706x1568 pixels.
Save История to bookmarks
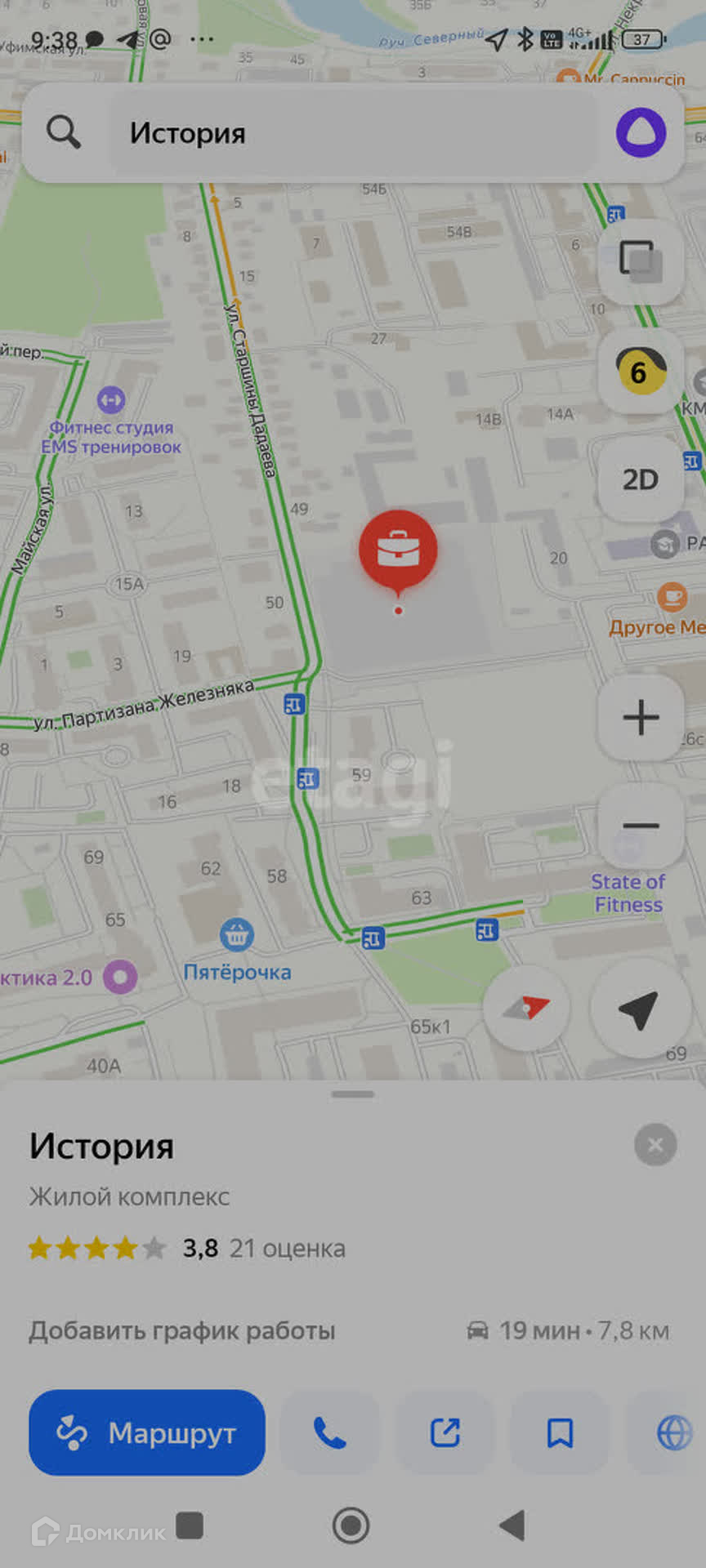560,1432
